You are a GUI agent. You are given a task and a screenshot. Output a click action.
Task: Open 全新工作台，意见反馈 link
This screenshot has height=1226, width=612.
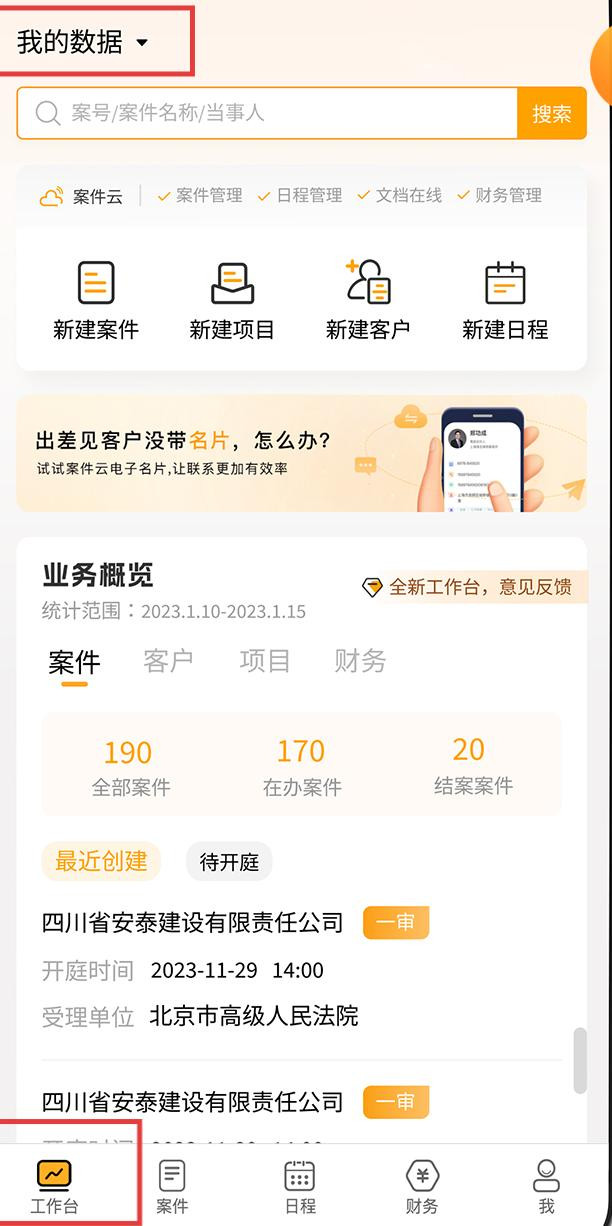468,587
